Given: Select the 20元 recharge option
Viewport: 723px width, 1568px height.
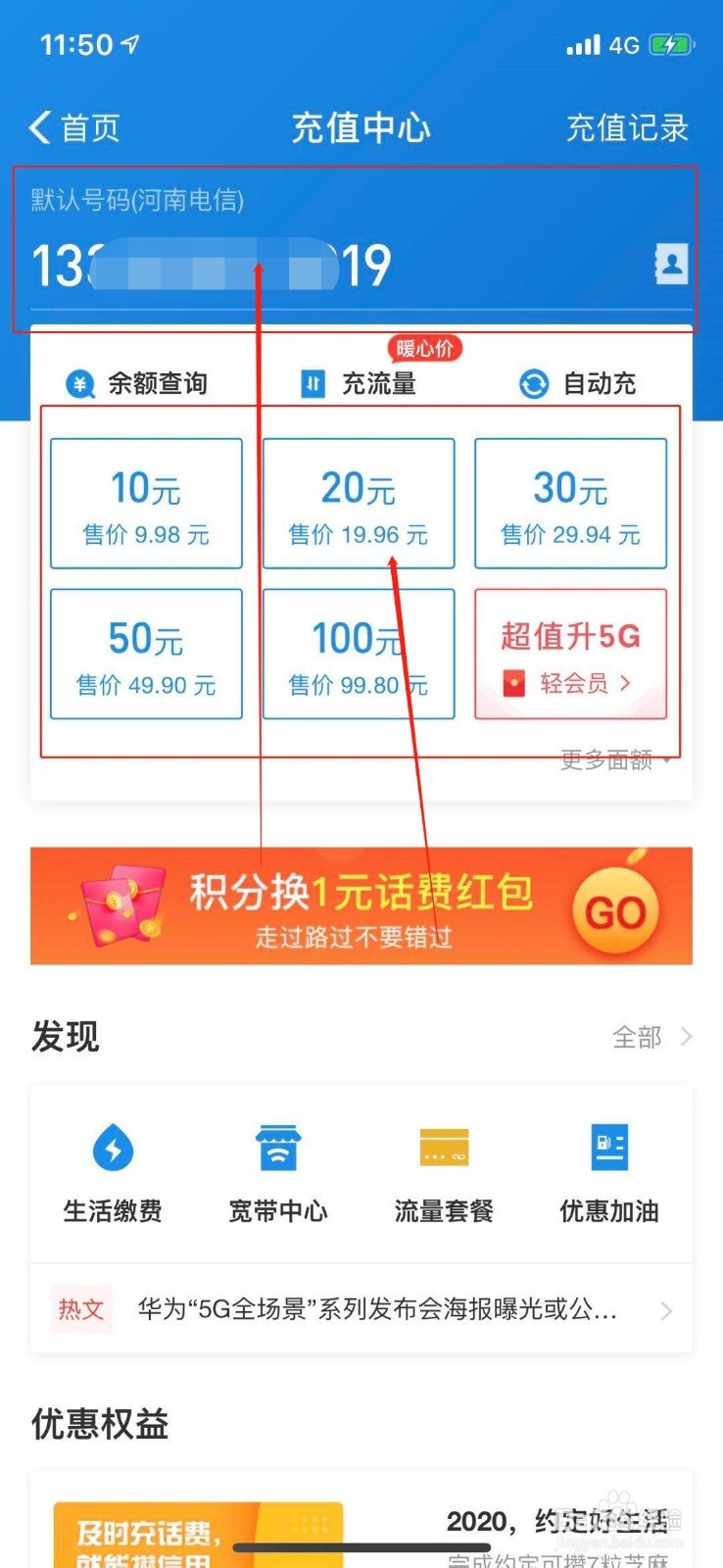Looking at the screenshot, I should 358,503.
